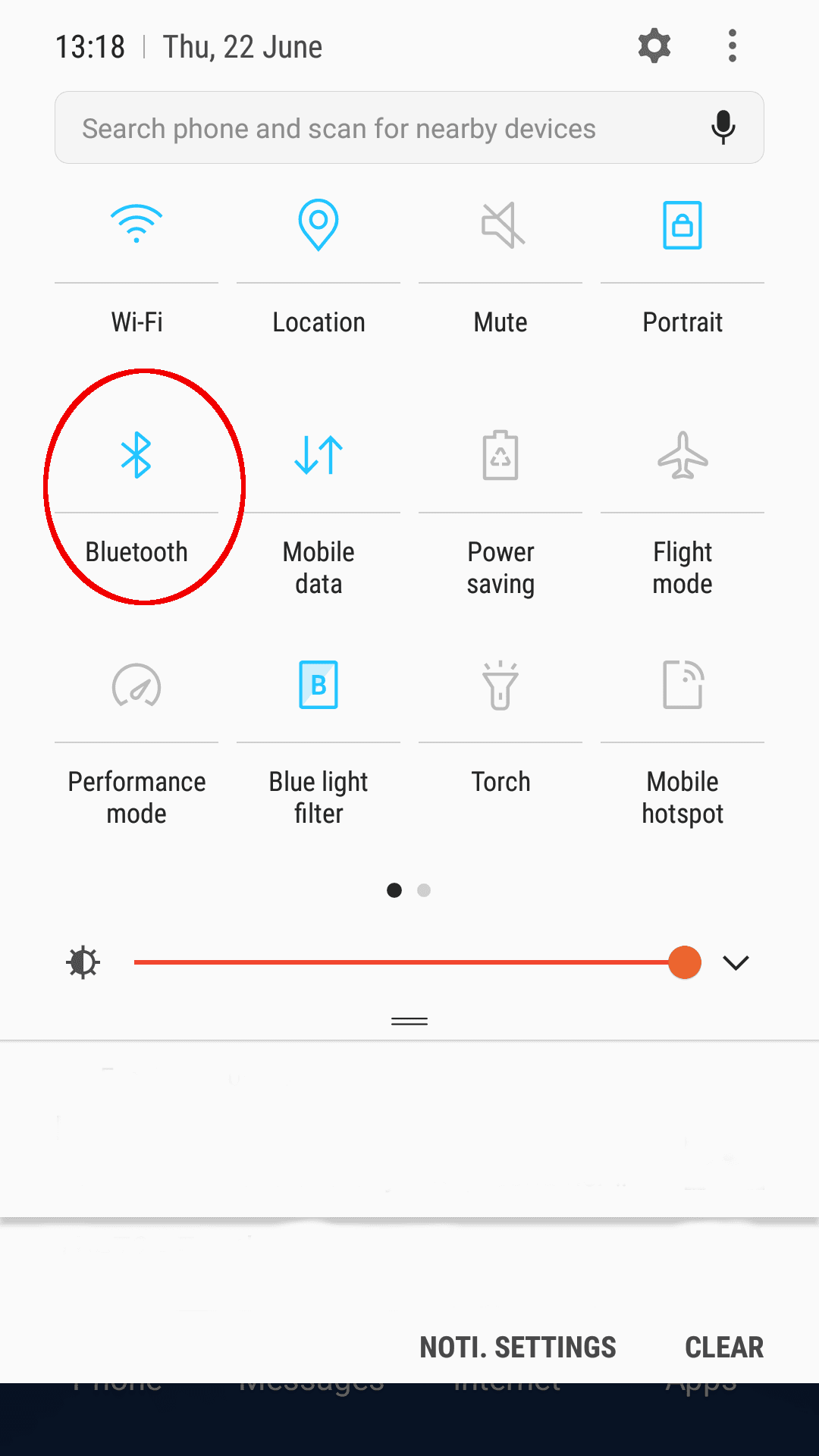Enable Performance mode
Screen dimensions: 819x1456
[136, 686]
